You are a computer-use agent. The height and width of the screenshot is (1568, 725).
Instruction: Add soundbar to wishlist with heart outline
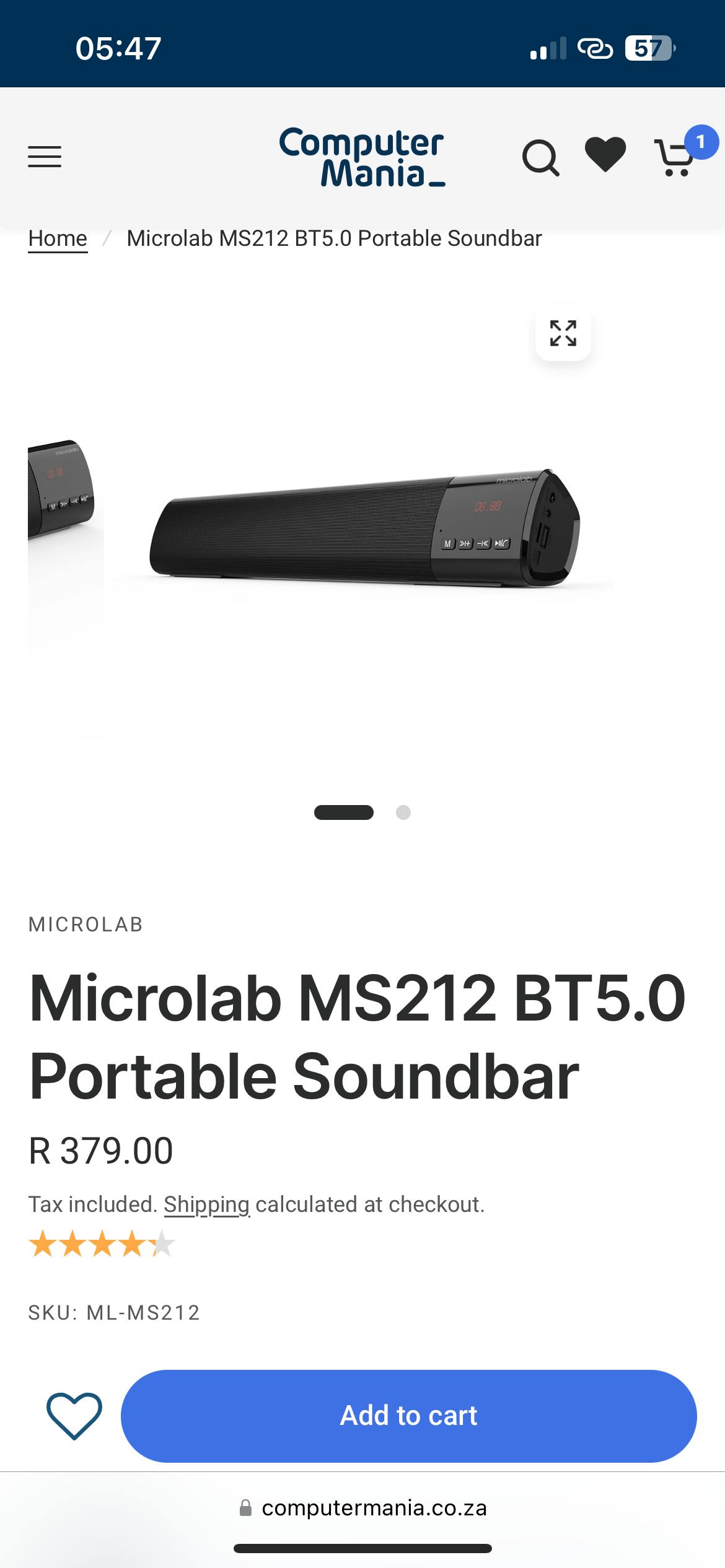(x=74, y=1416)
